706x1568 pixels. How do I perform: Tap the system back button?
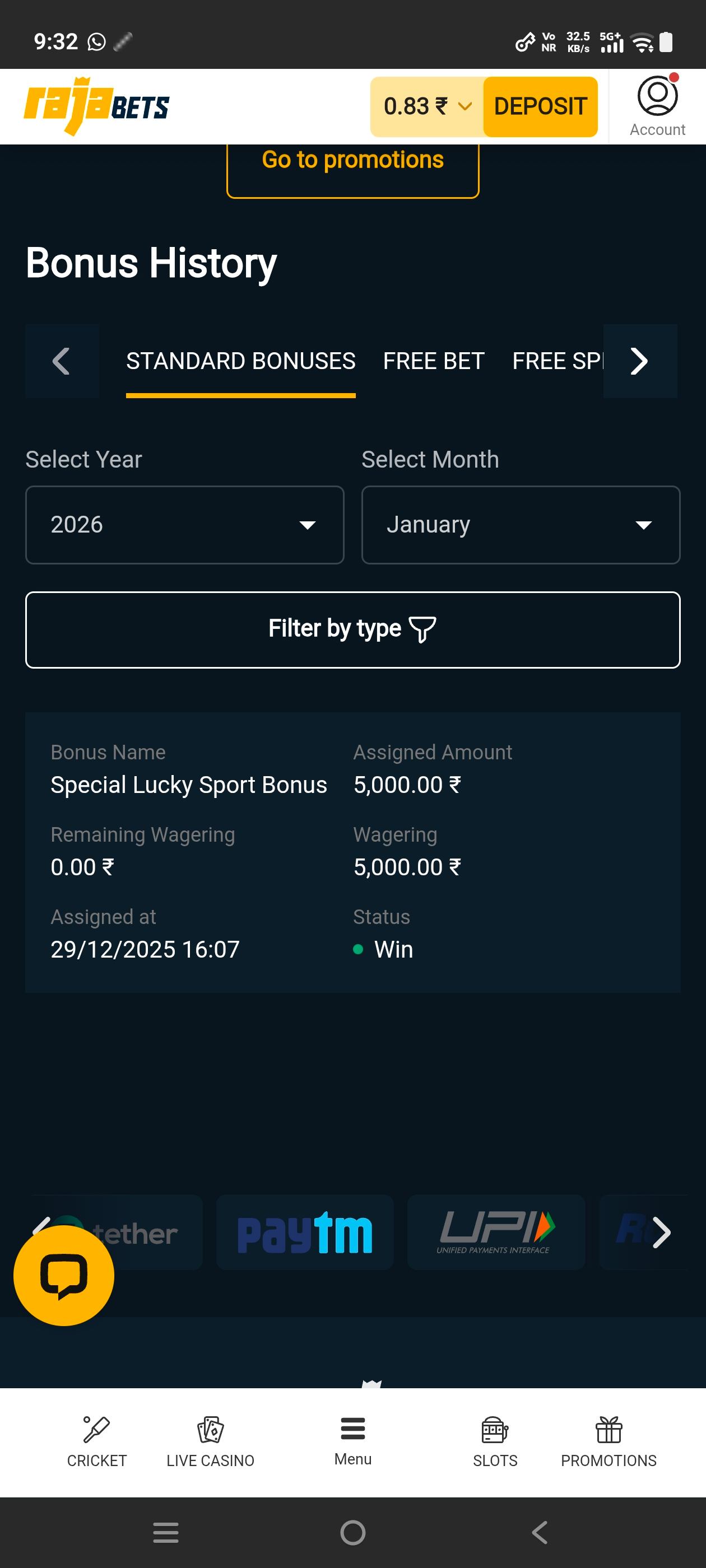point(539,1532)
